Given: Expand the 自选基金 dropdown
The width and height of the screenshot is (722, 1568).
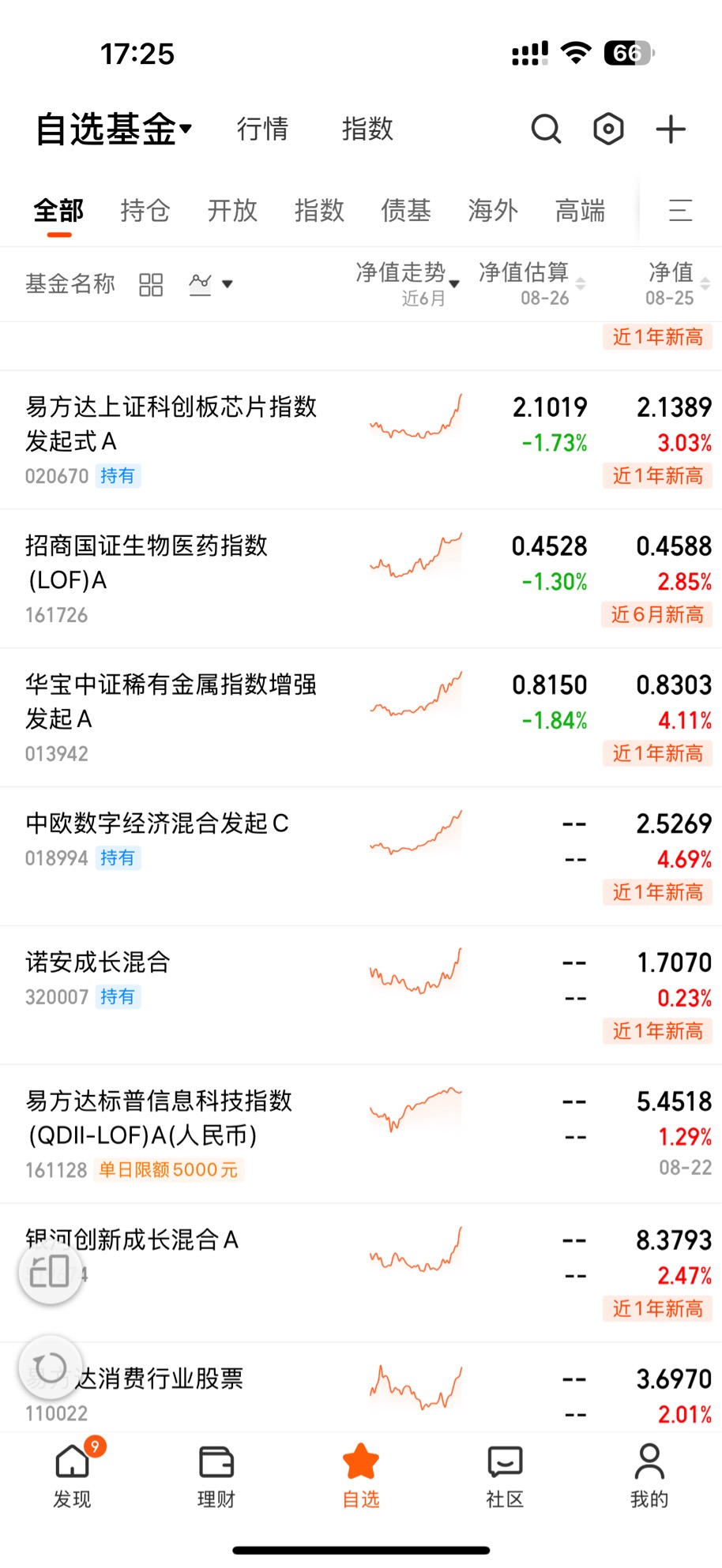Looking at the screenshot, I should pyautogui.click(x=114, y=129).
